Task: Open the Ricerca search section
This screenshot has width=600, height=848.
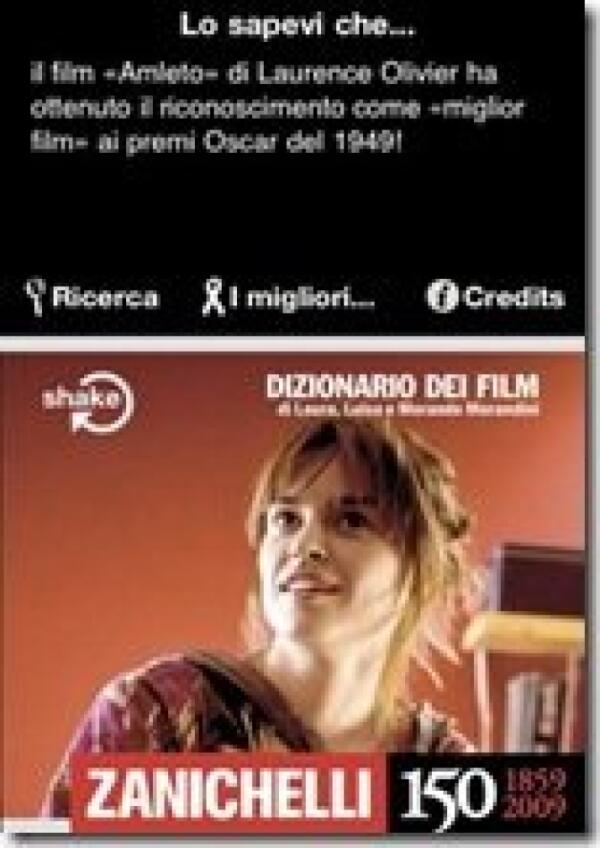Action: click(x=92, y=297)
